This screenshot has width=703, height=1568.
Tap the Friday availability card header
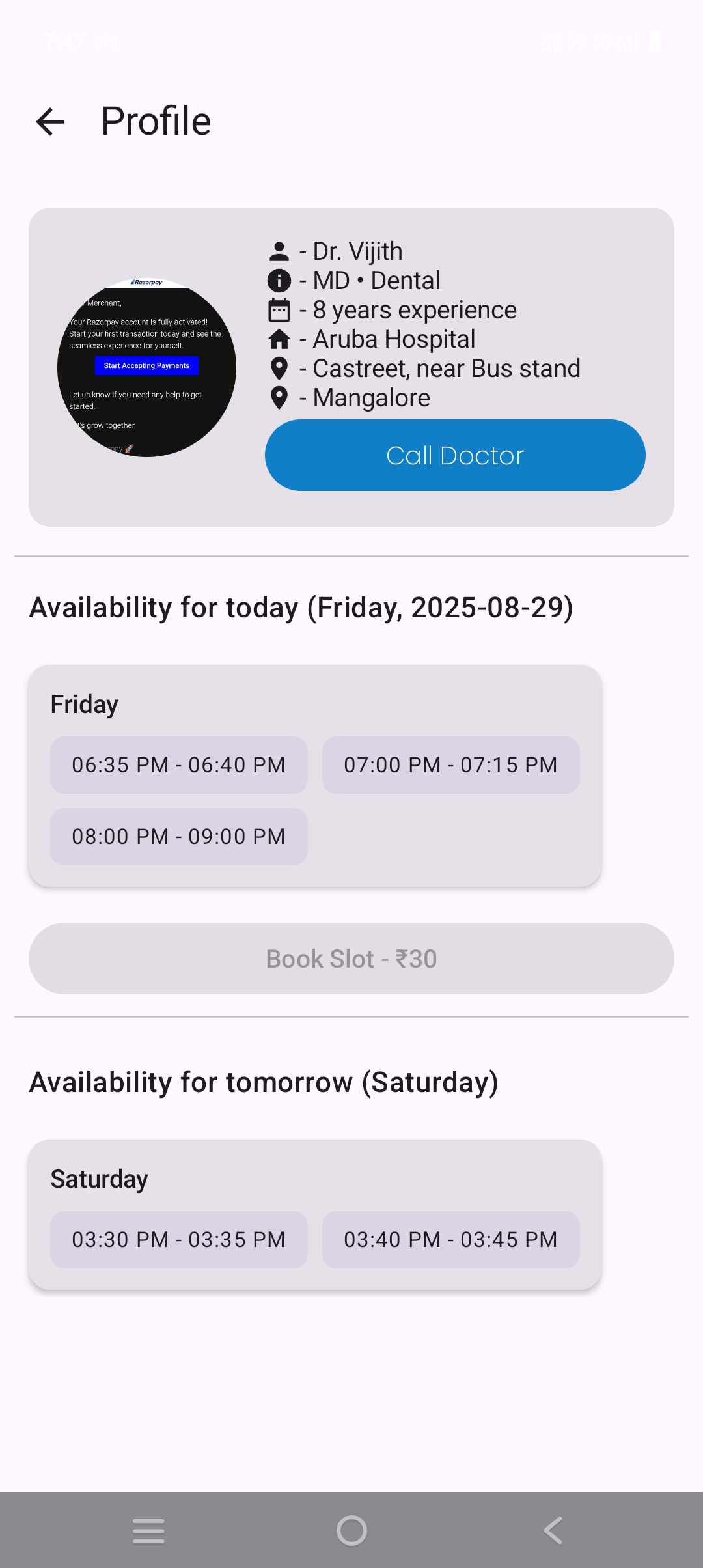[84, 703]
